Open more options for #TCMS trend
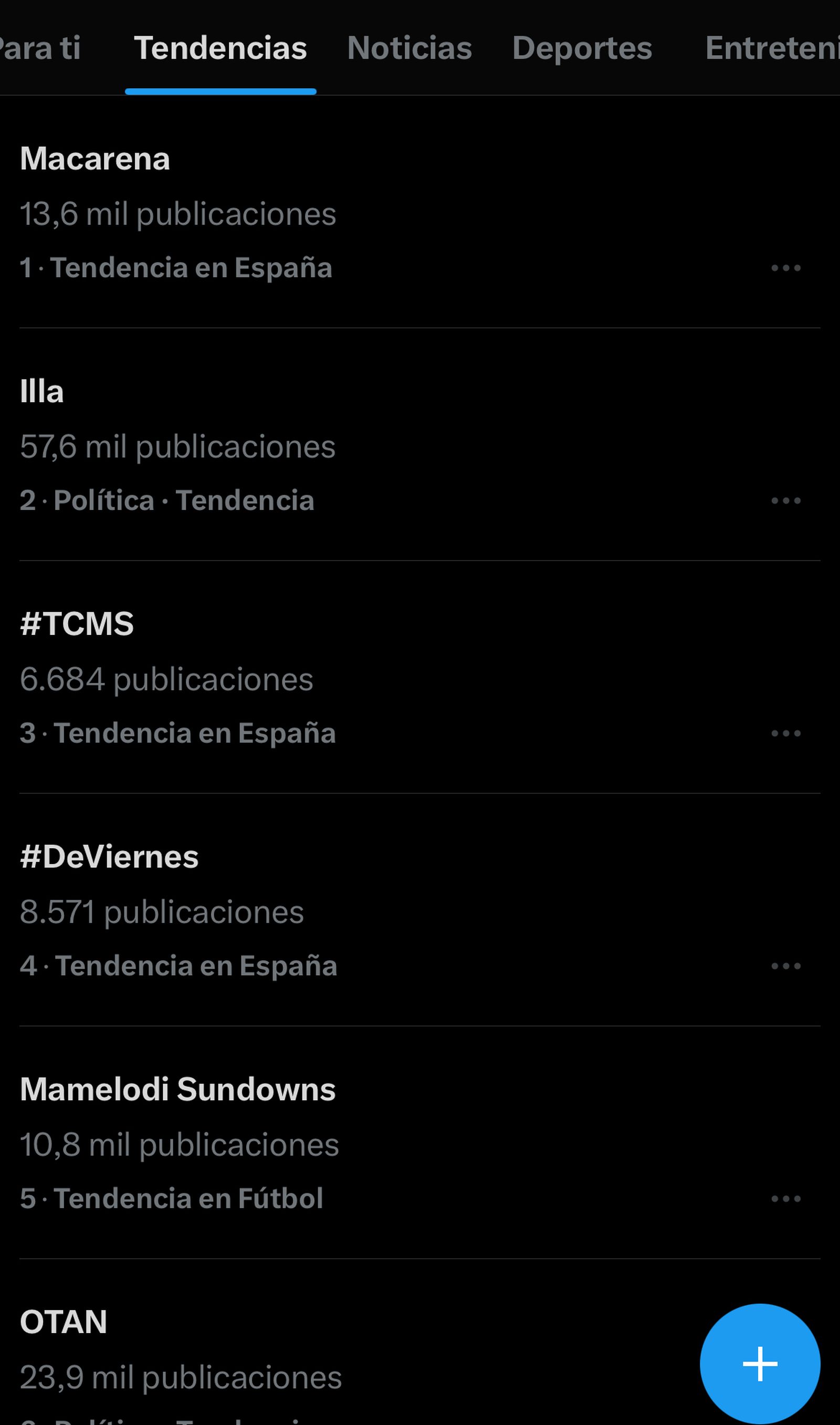Viewport: 840px width, 1425px height. tap(786, 733)
